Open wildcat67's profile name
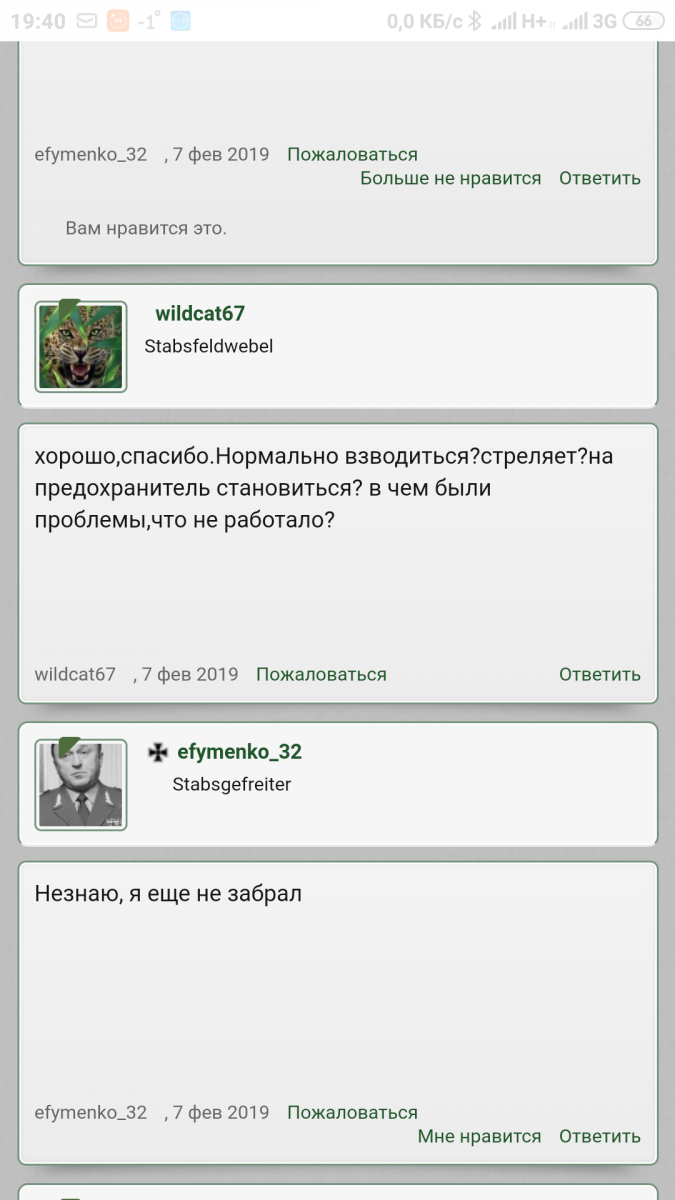 coord(200,313)
